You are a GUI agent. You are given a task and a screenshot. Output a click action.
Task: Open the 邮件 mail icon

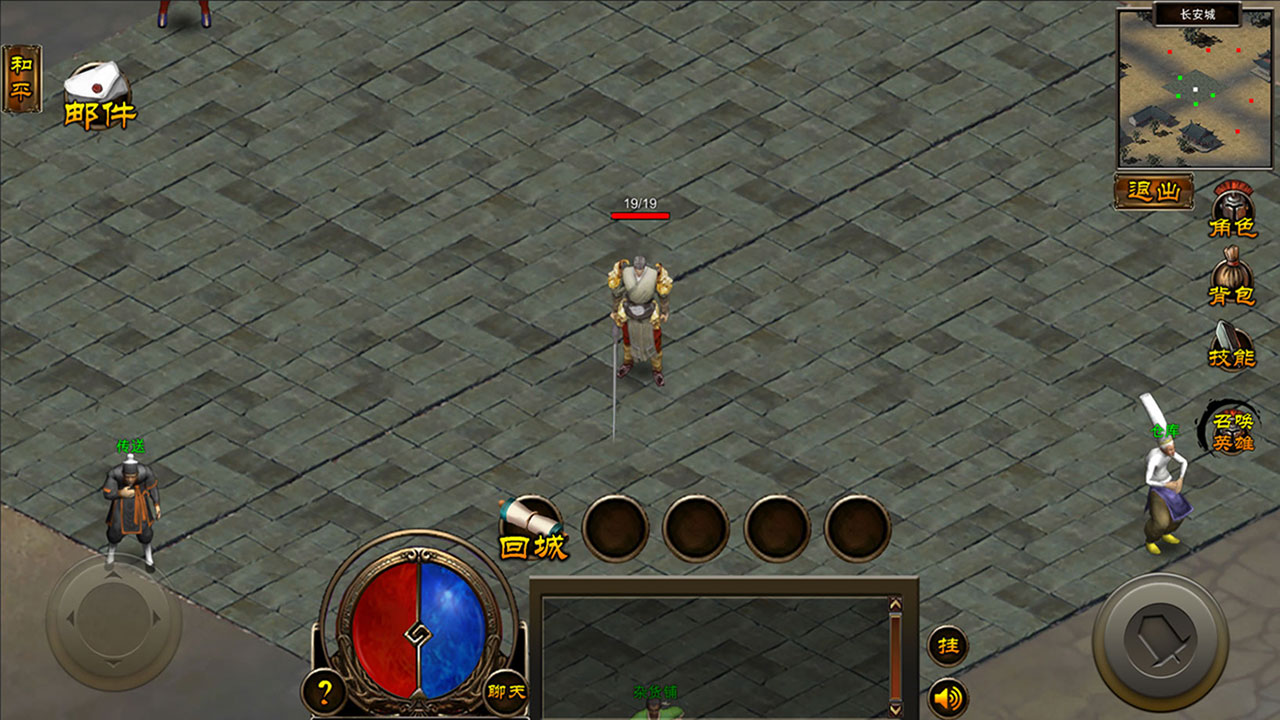tap(98, 95)
